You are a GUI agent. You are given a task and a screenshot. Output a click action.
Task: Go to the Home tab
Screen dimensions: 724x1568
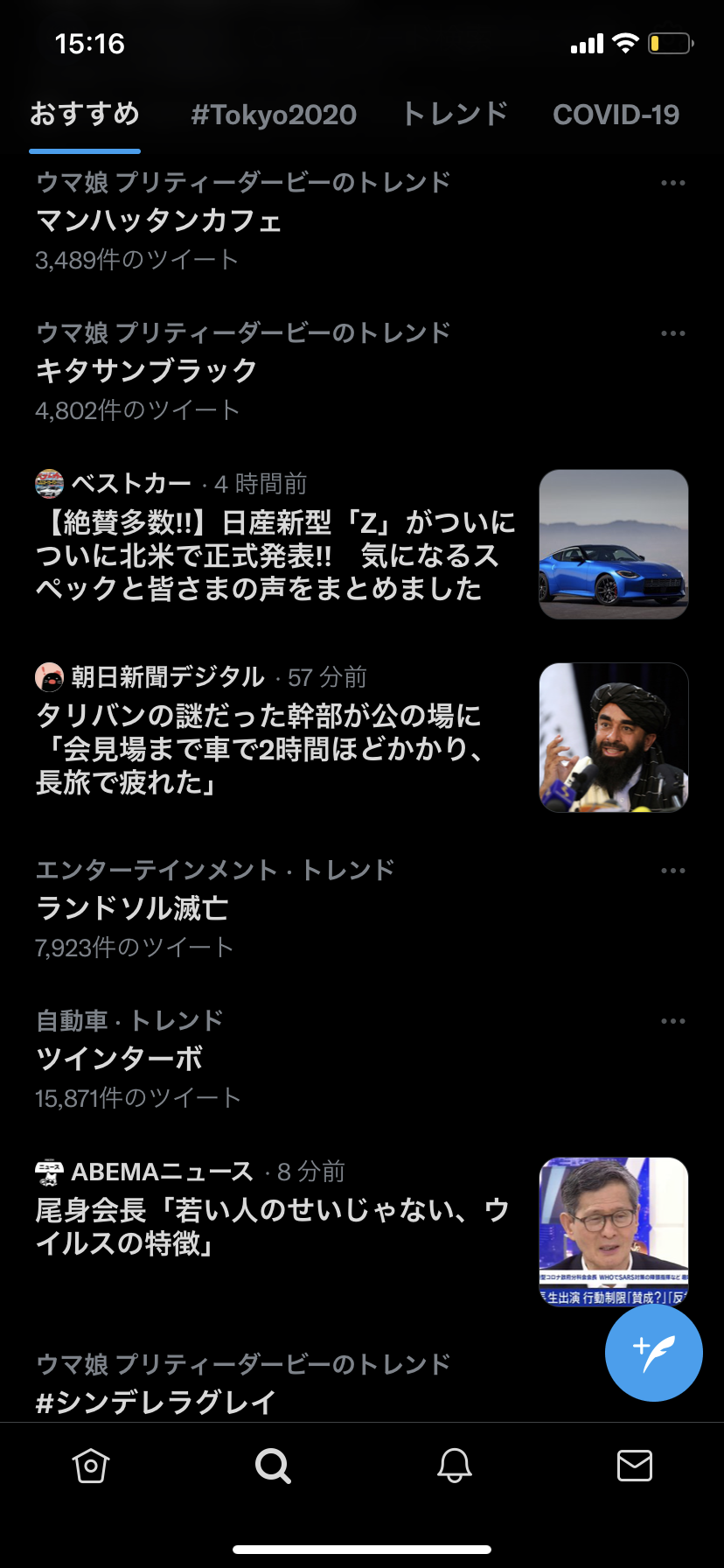(91, 1465)
